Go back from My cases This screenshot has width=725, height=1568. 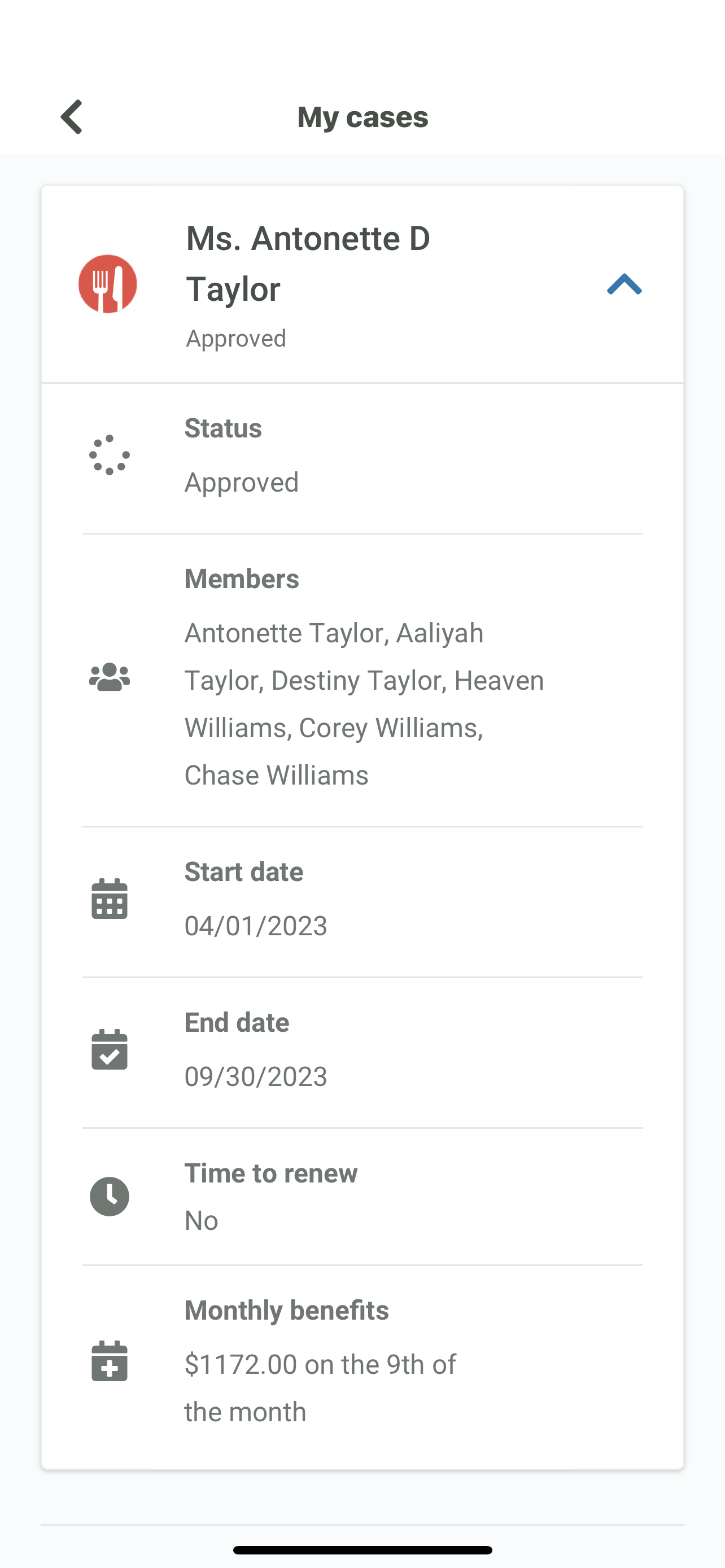[x=72, y=116]
